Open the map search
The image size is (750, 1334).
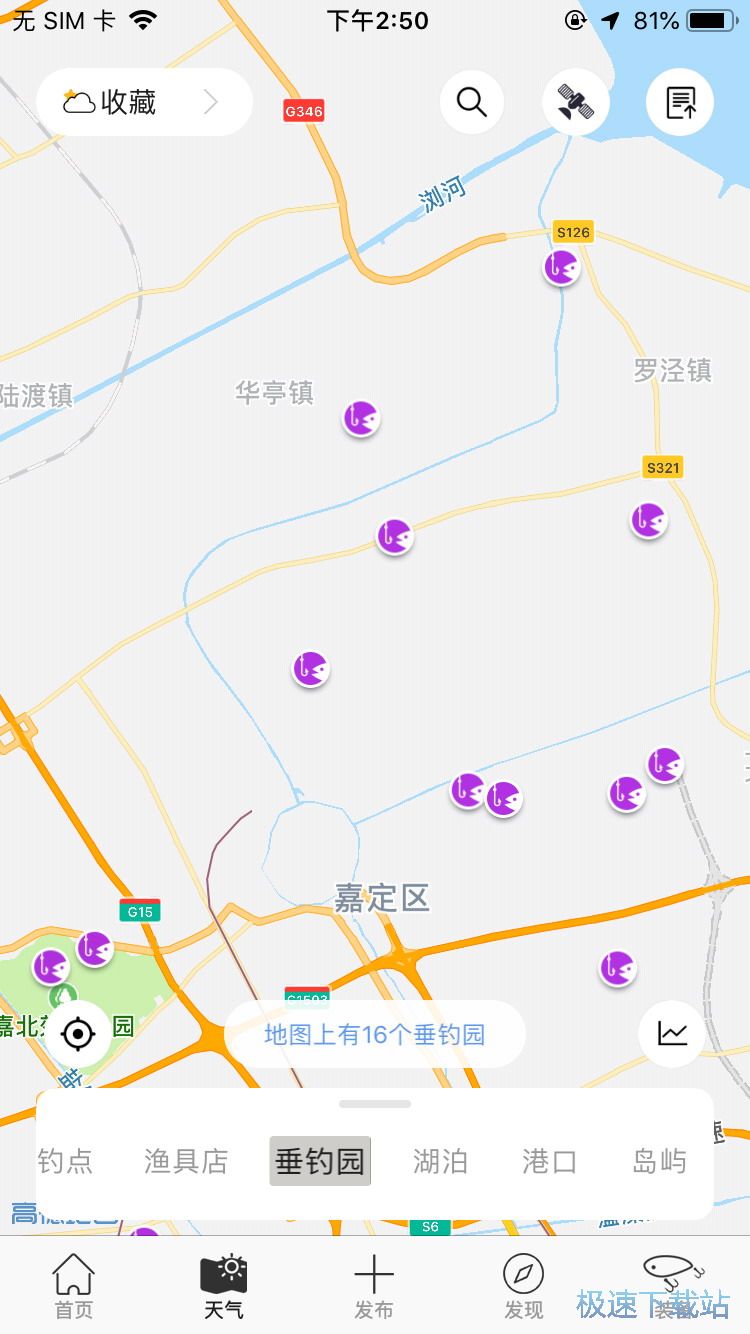point(472,102)
